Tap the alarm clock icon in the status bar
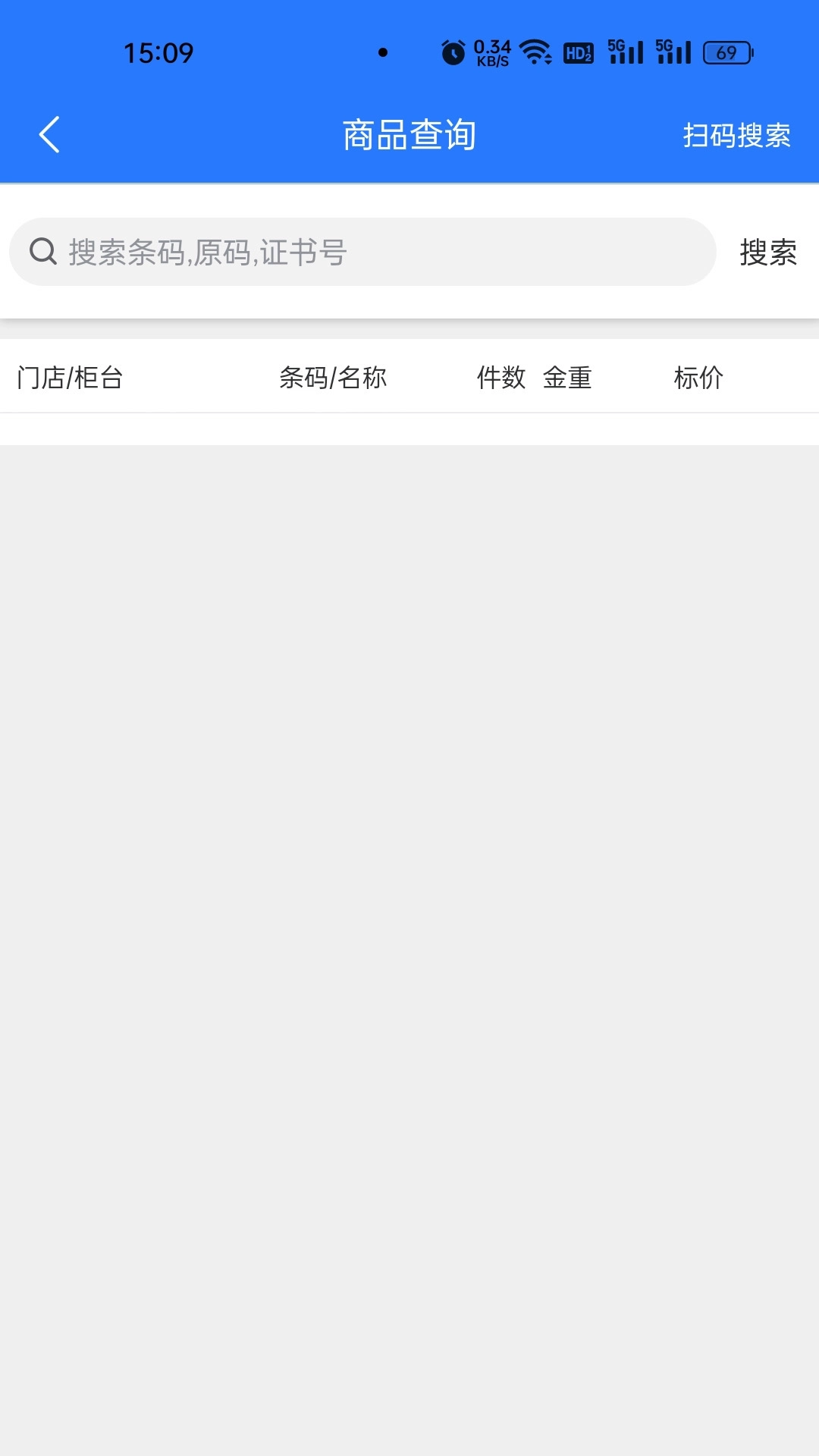The width and height of the screenshot is (819, 1456). 453,52
